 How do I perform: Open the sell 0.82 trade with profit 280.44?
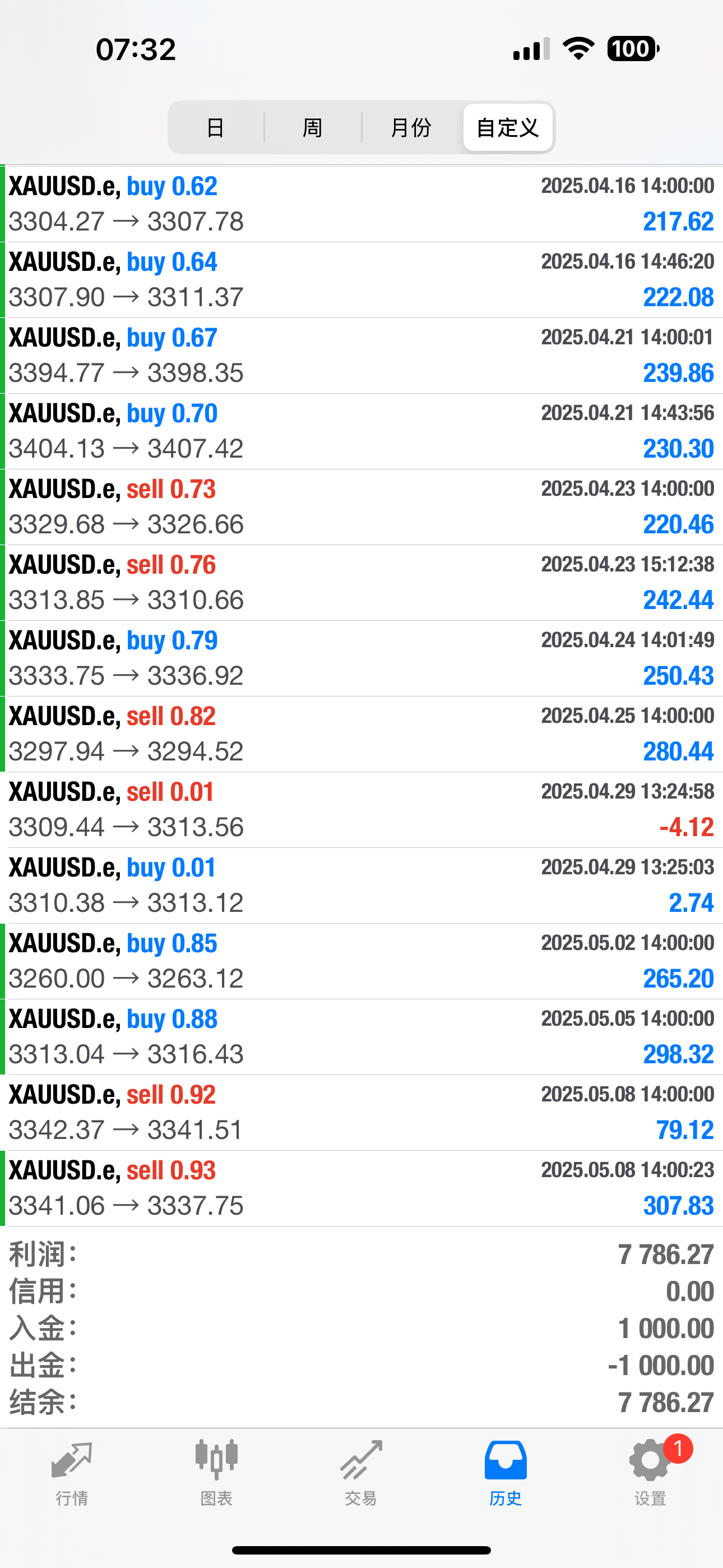(x=361, y=734)
